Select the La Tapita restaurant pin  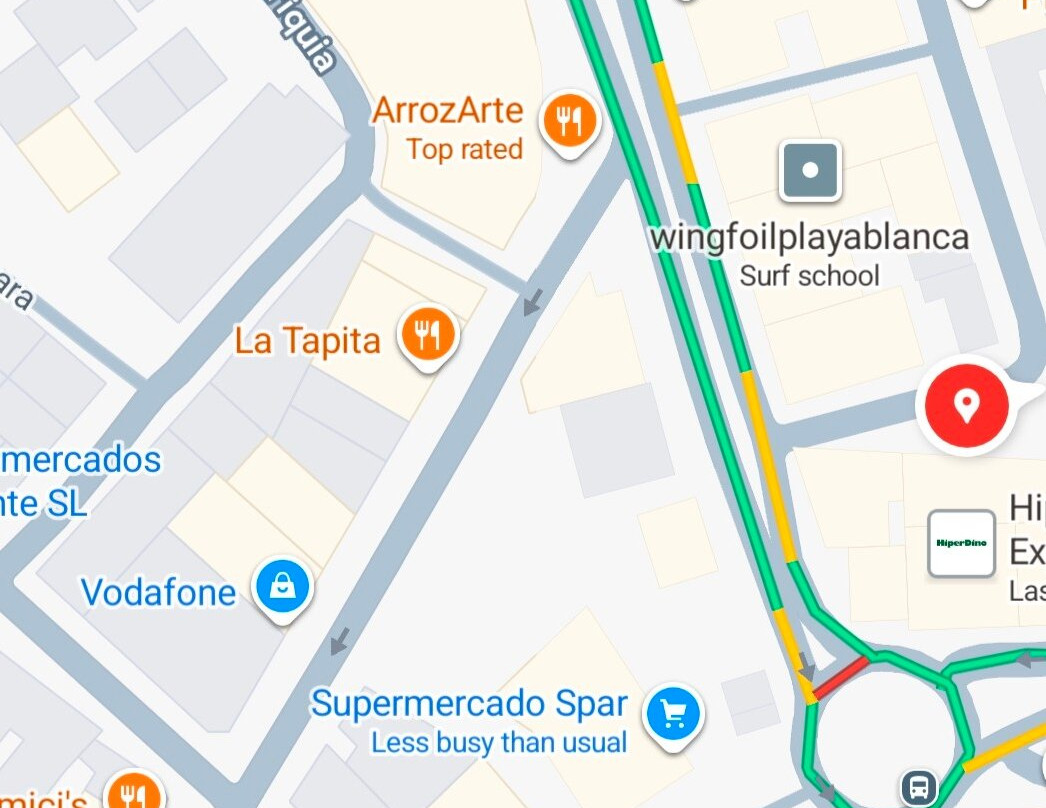tap(428, 336)
